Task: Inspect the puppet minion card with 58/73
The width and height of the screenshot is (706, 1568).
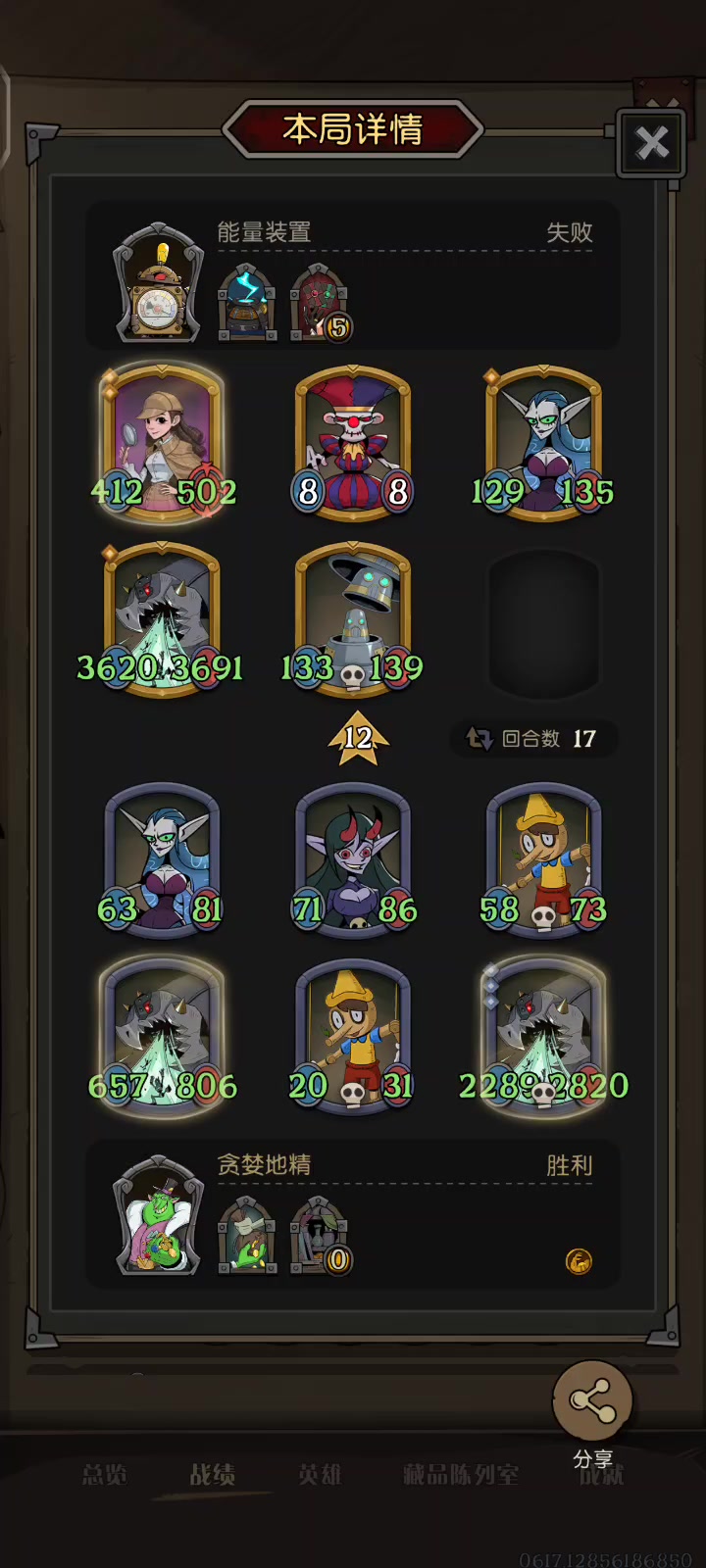Action: (543, 859)
